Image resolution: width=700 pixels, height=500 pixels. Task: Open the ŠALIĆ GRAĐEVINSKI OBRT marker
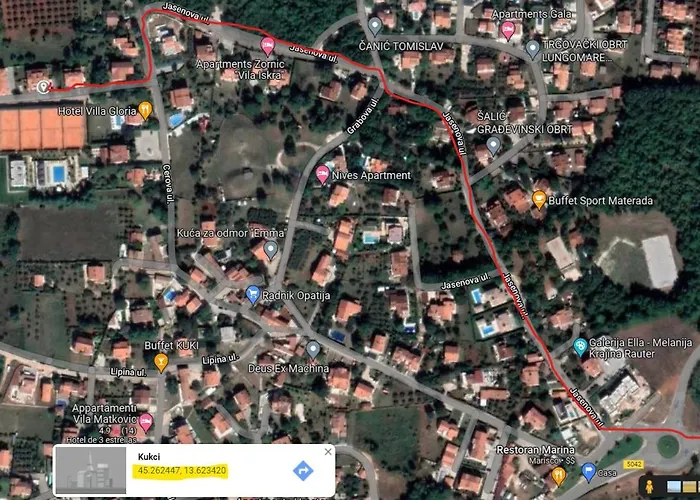tap(493, 146)
